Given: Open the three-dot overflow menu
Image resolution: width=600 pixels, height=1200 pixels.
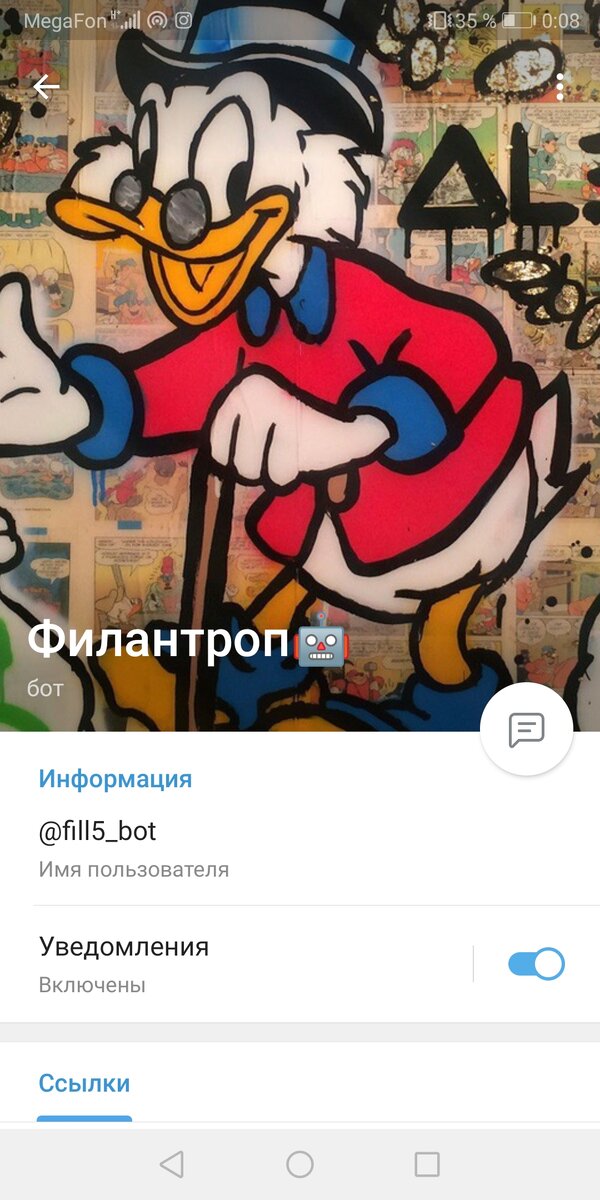Looking at the screenshot, I should click(x=560, y=87).
